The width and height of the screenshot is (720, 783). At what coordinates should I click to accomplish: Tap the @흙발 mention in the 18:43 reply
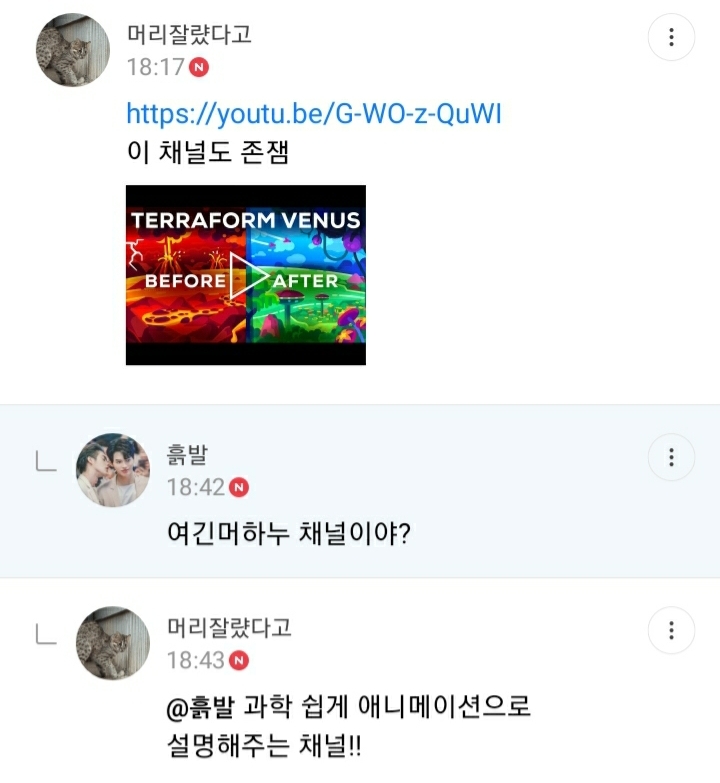coord(200,707)
